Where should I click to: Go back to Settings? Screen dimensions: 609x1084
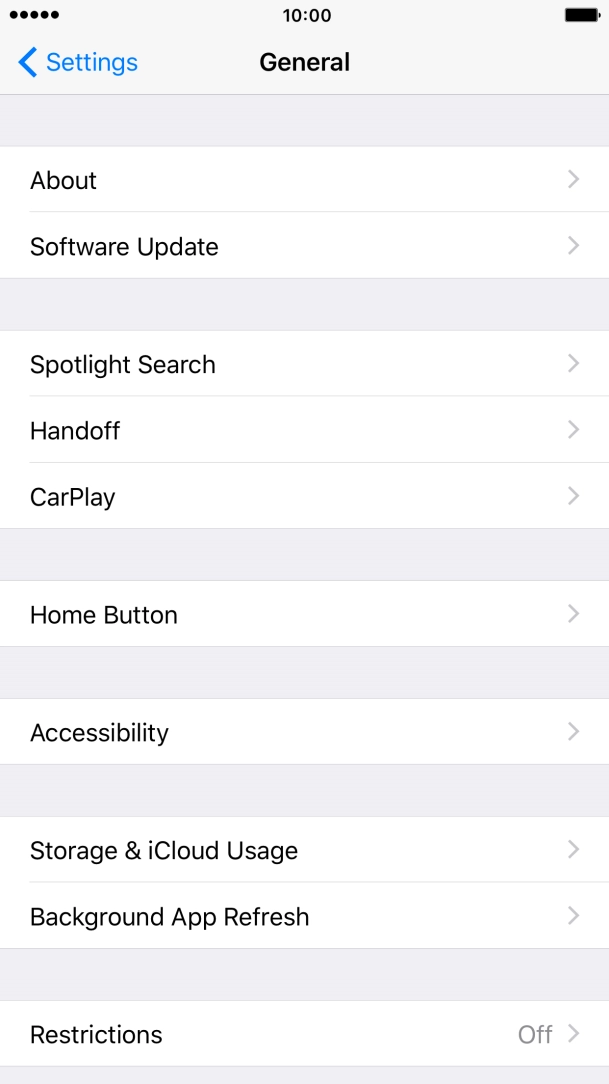(x=78, y=62)
